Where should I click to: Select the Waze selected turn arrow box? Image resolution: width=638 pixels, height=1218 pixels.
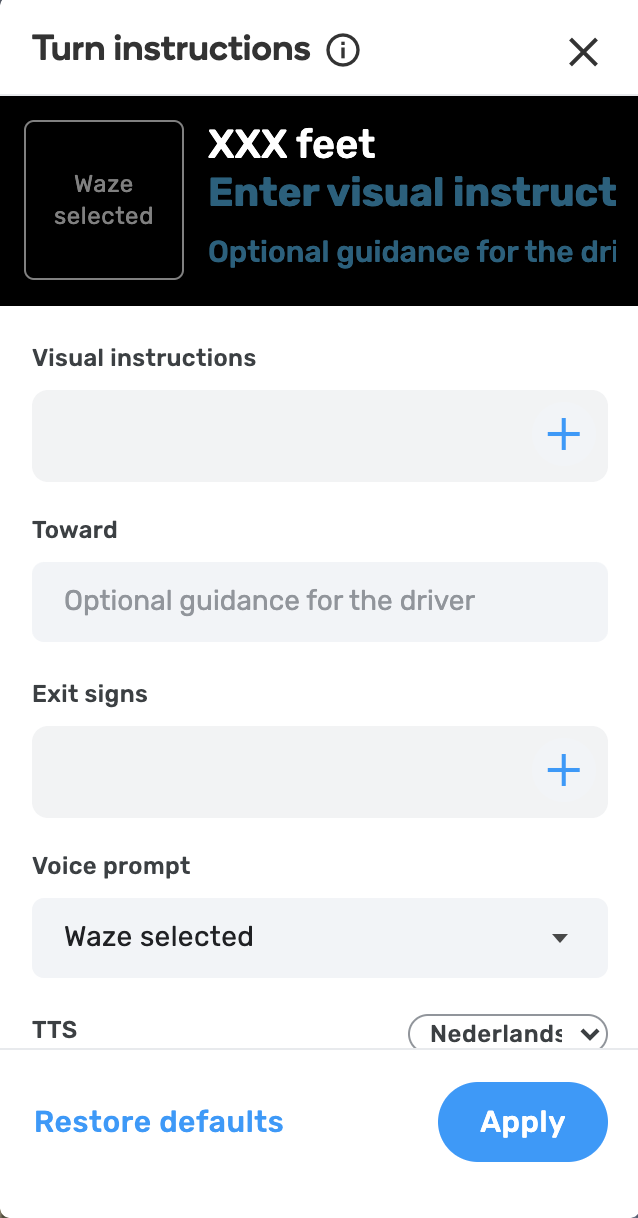pyautogui.click(x=104, y=200)
